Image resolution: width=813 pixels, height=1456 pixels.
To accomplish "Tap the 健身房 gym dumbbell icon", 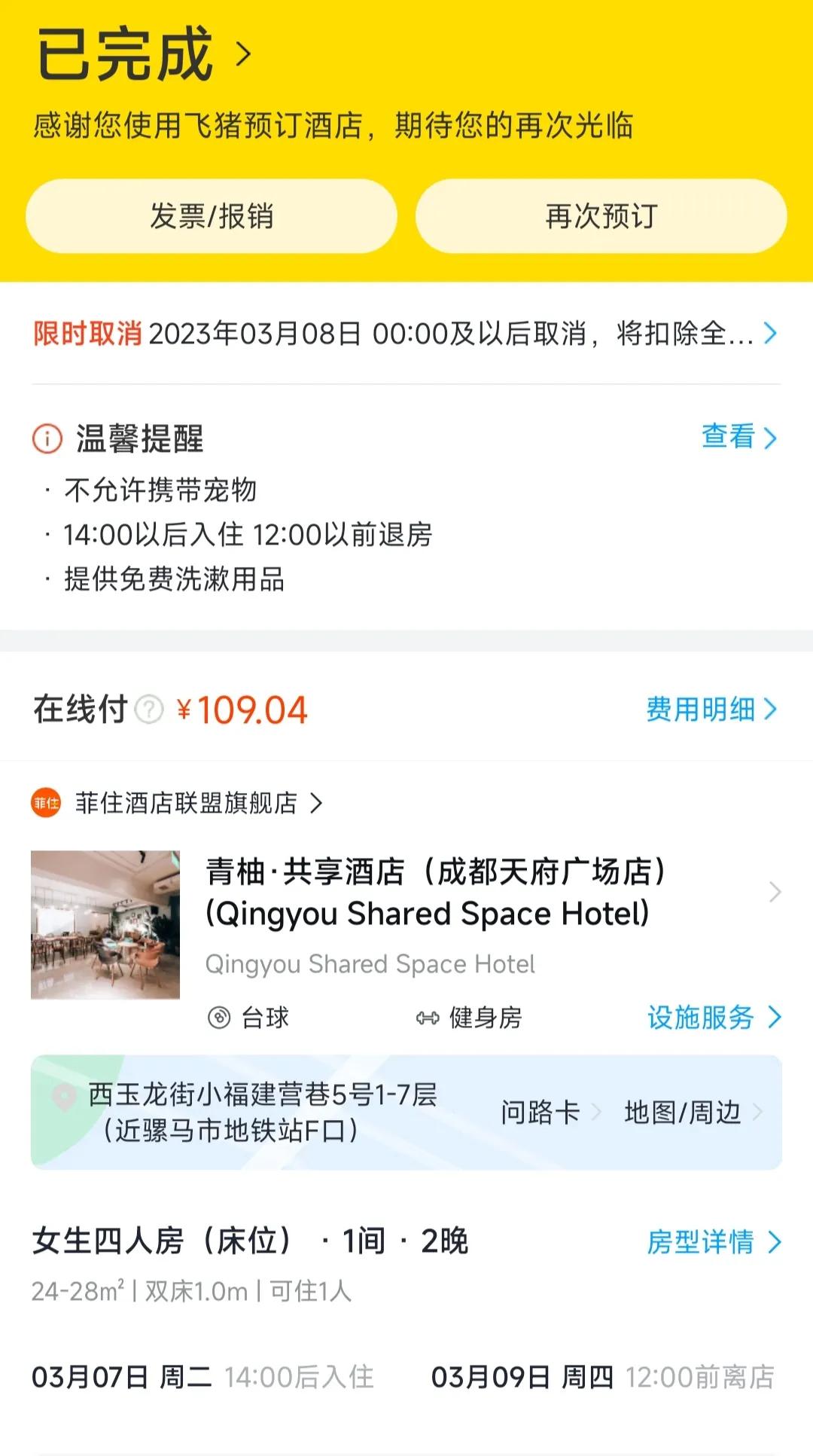I will point(427,1018).
